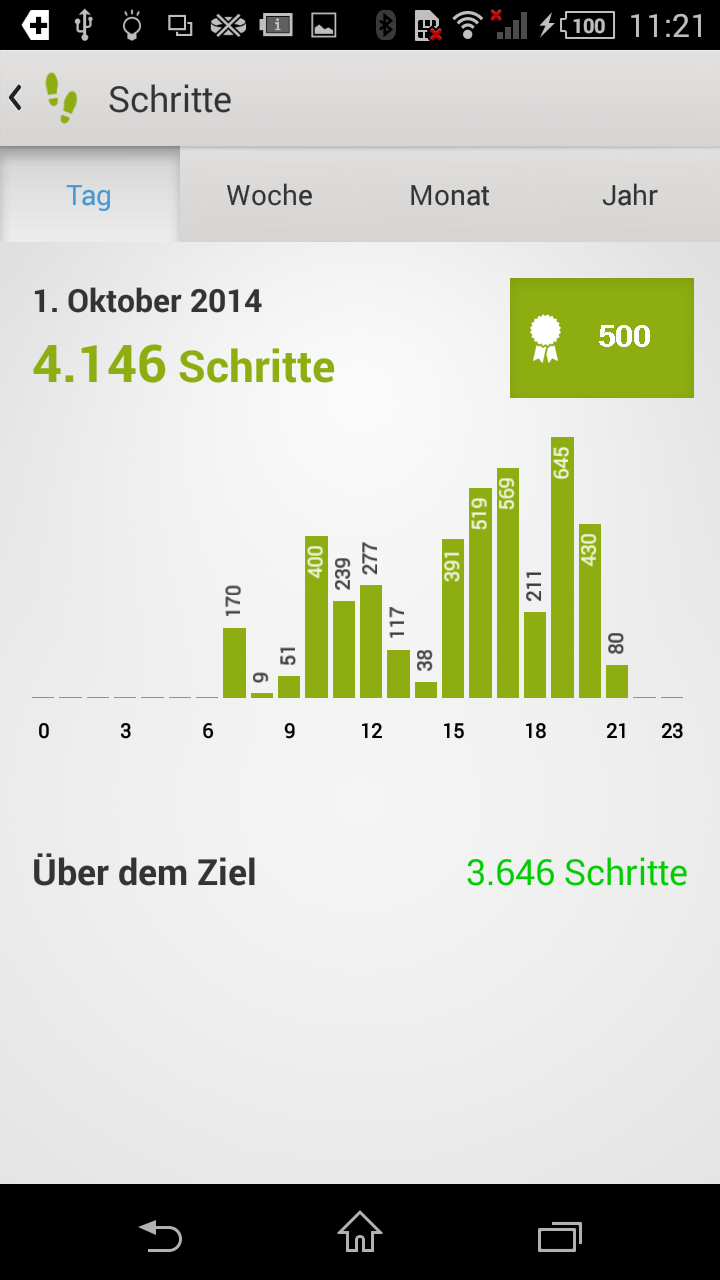The height and width of the screenshot is (1280, 720).
Task: Switch to the Woche tab
Action: pos(269,195)
